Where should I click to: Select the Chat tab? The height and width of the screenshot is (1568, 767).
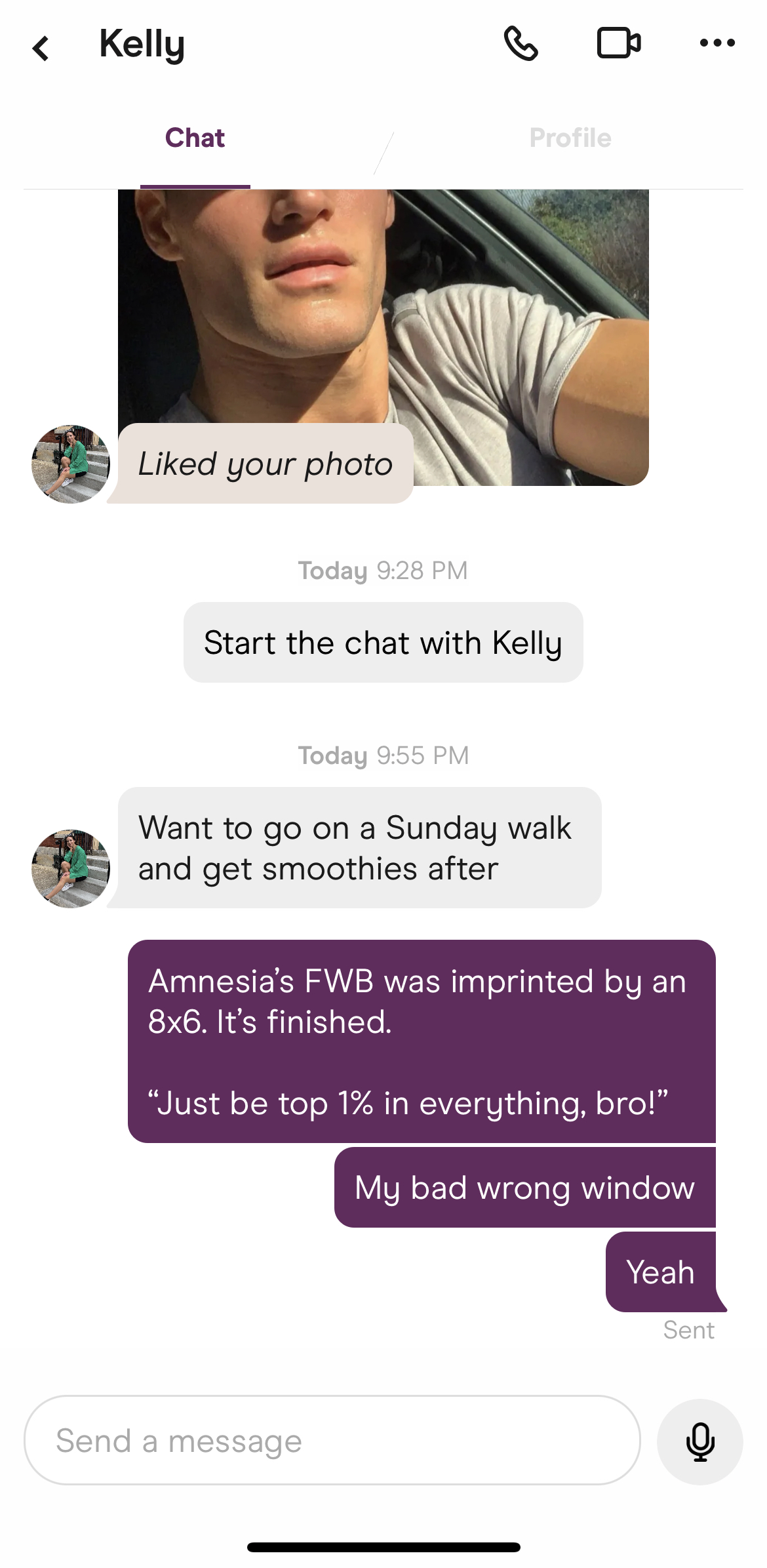coord(195,138)
